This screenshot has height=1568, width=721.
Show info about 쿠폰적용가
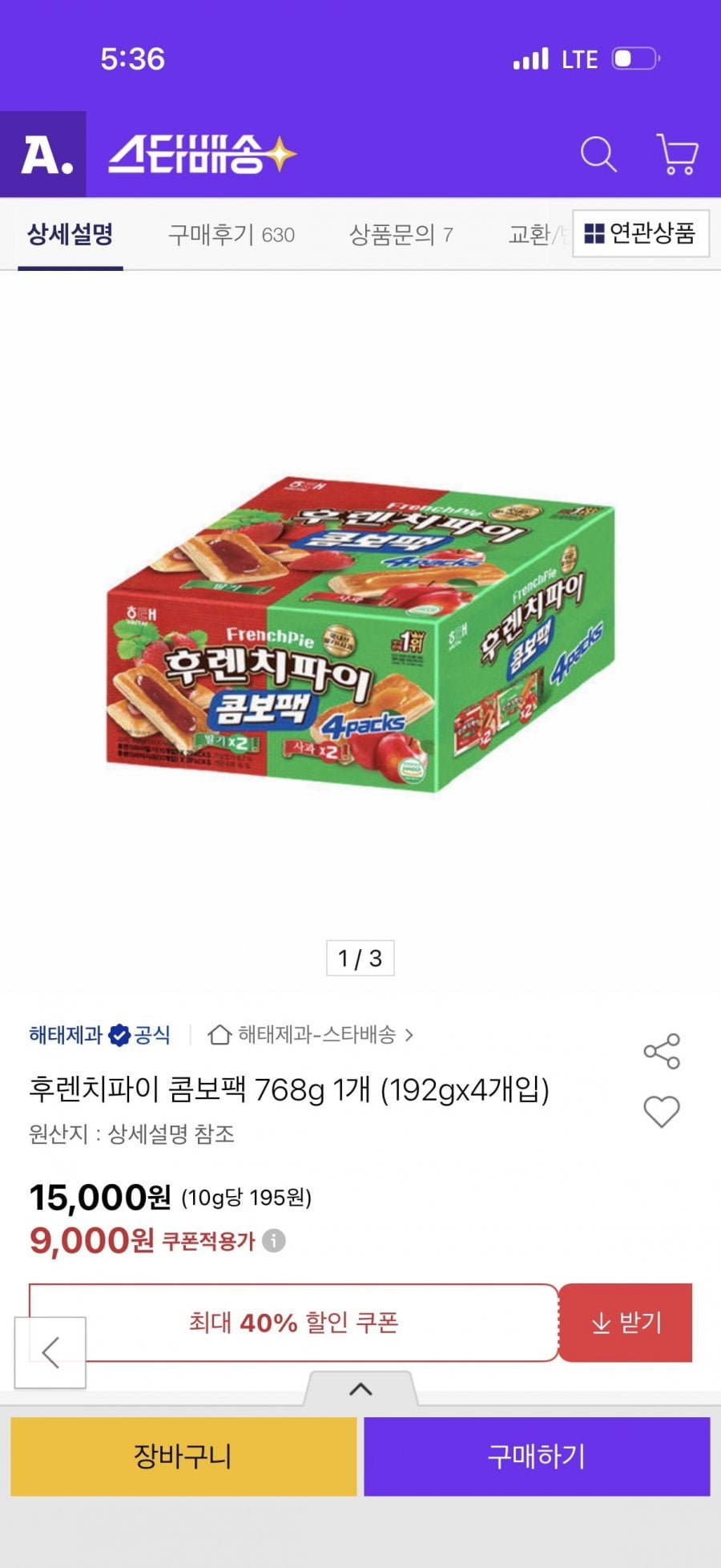tap(274, 1241)
